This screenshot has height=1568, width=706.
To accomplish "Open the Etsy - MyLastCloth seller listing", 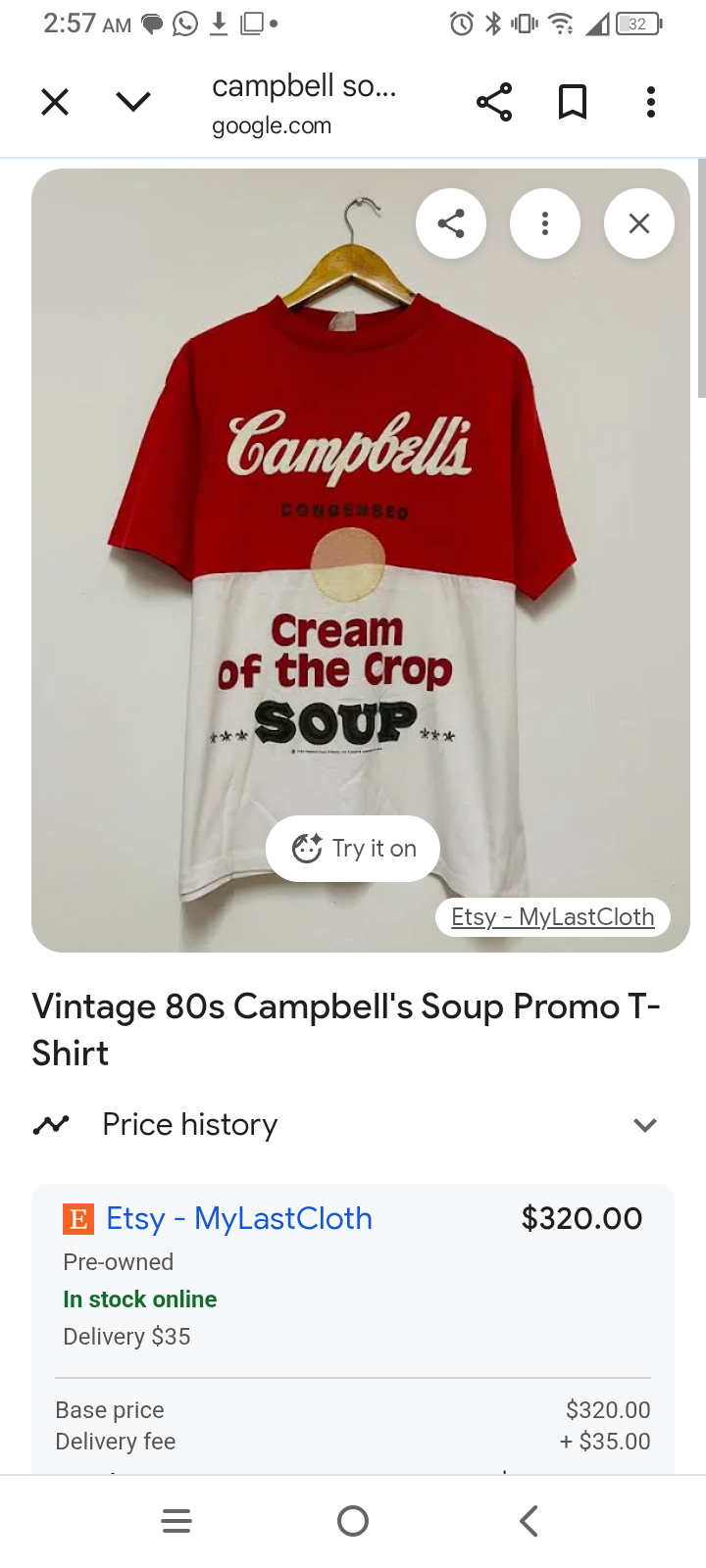I will 238,1218.
